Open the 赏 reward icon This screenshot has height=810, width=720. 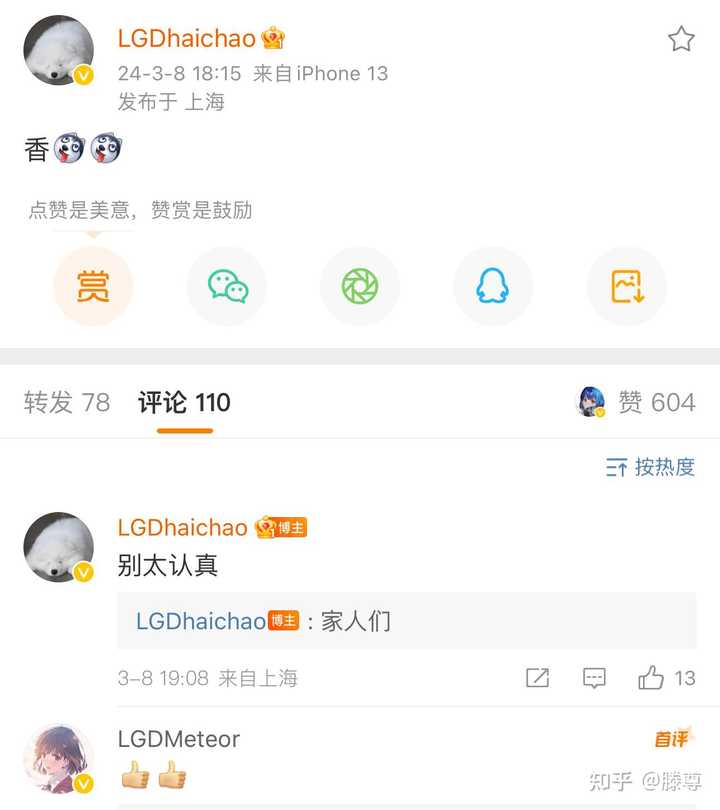pyautogui.click(x=93, y=287)
